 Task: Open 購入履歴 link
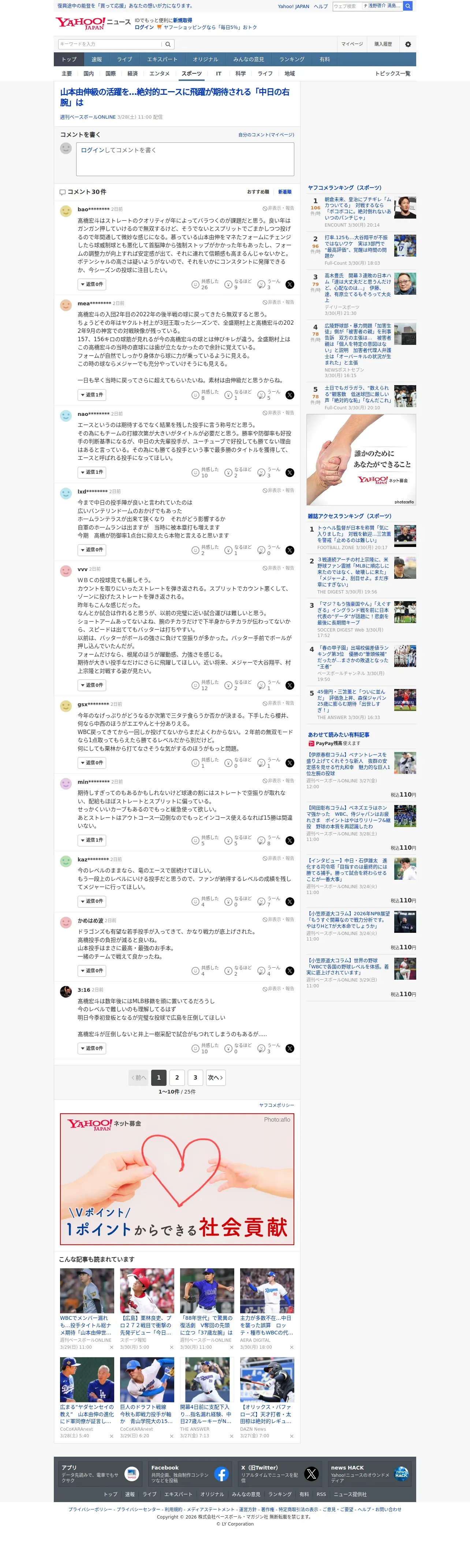[383, 44]
